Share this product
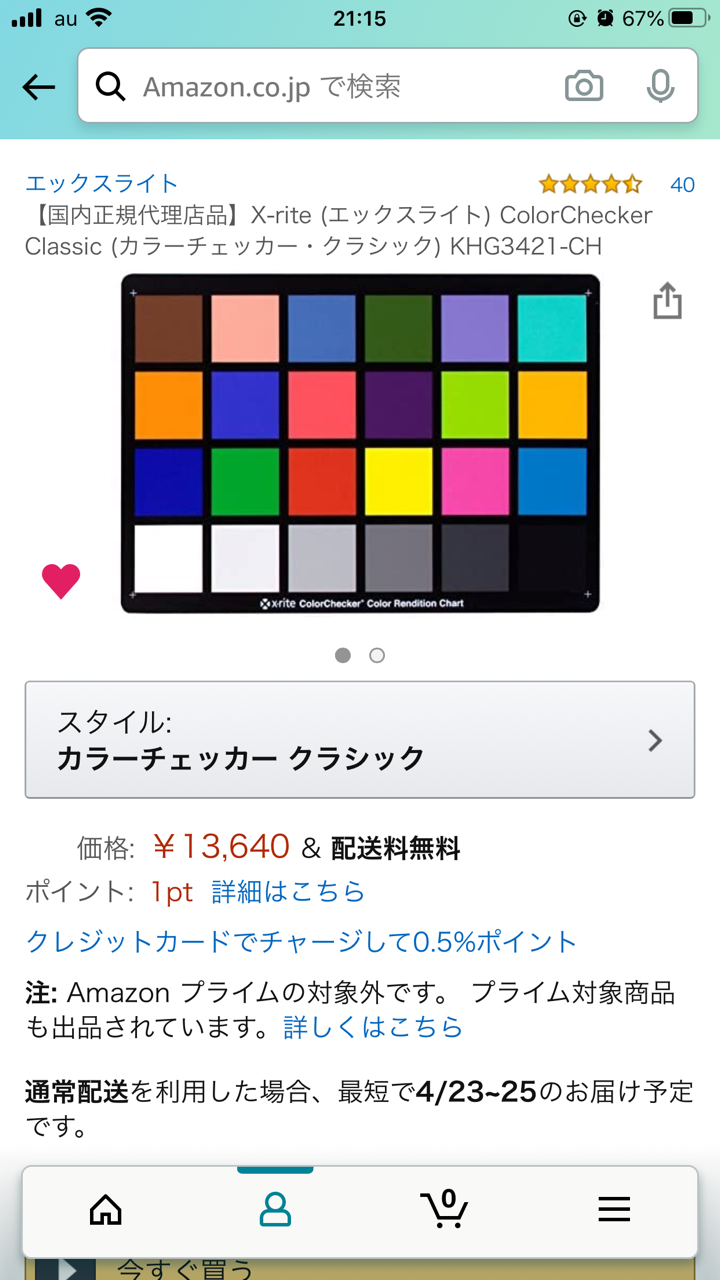 coord(667,300)
